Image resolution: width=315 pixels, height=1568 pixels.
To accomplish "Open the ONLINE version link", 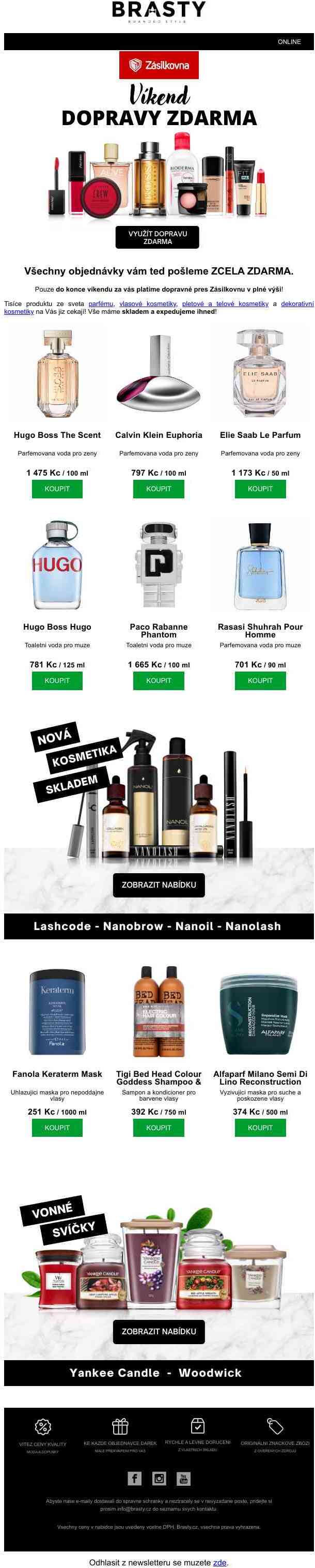I will [x=289, y=41].
